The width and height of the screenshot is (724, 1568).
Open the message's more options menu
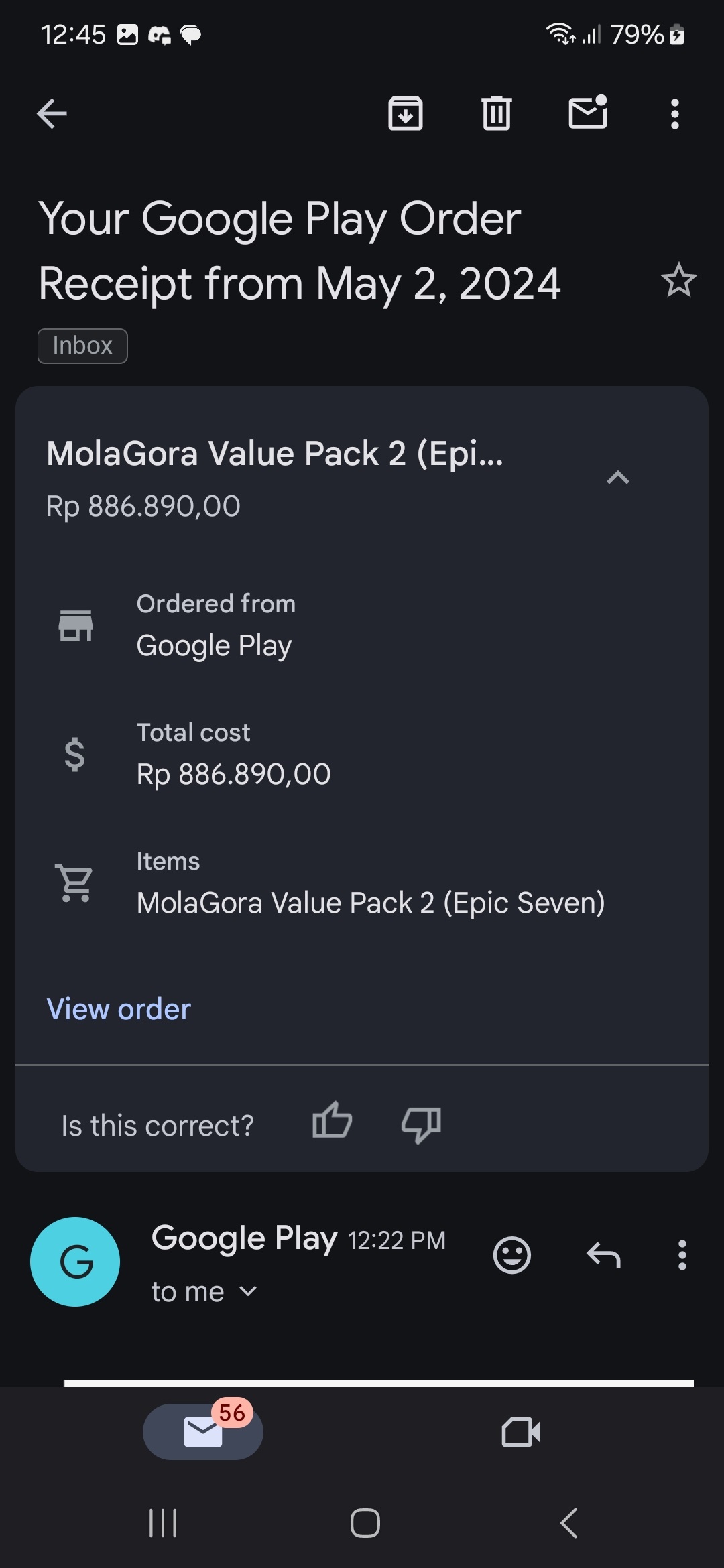point(682,1255)
